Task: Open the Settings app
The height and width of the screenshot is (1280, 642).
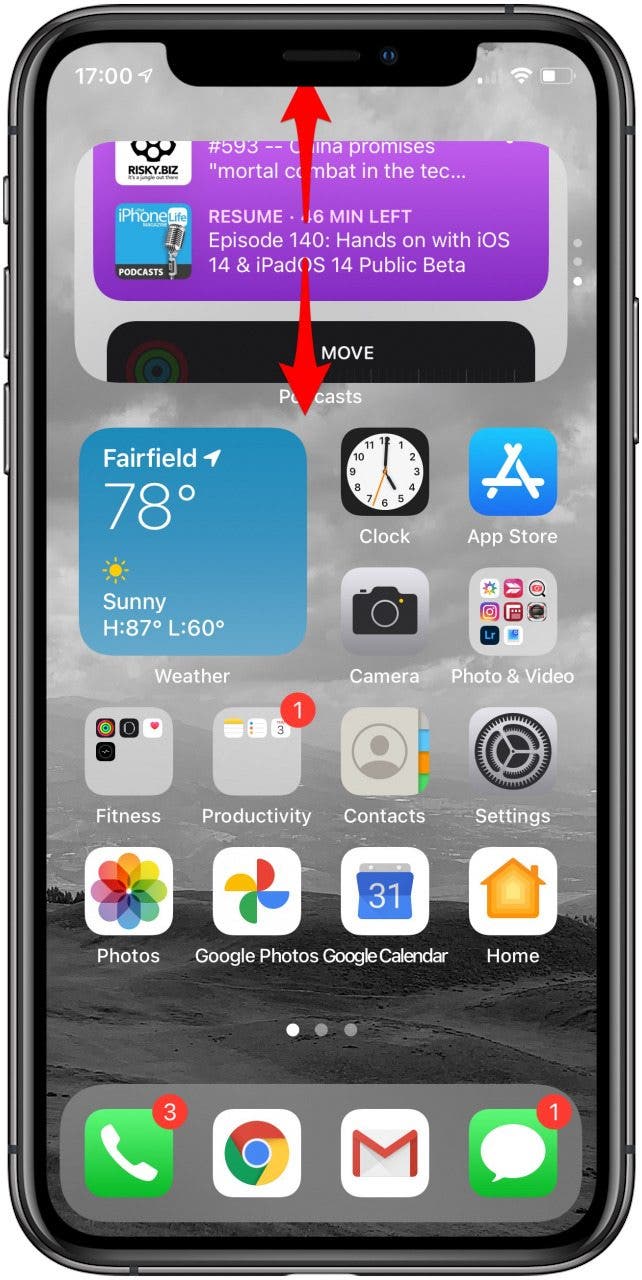Action: pos(513,752)
